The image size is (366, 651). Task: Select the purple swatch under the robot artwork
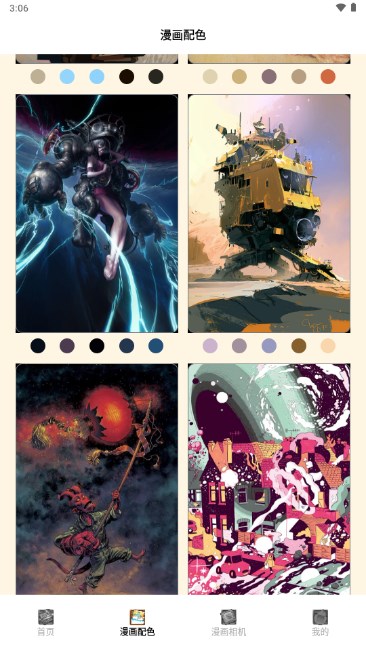click(67, 345)
